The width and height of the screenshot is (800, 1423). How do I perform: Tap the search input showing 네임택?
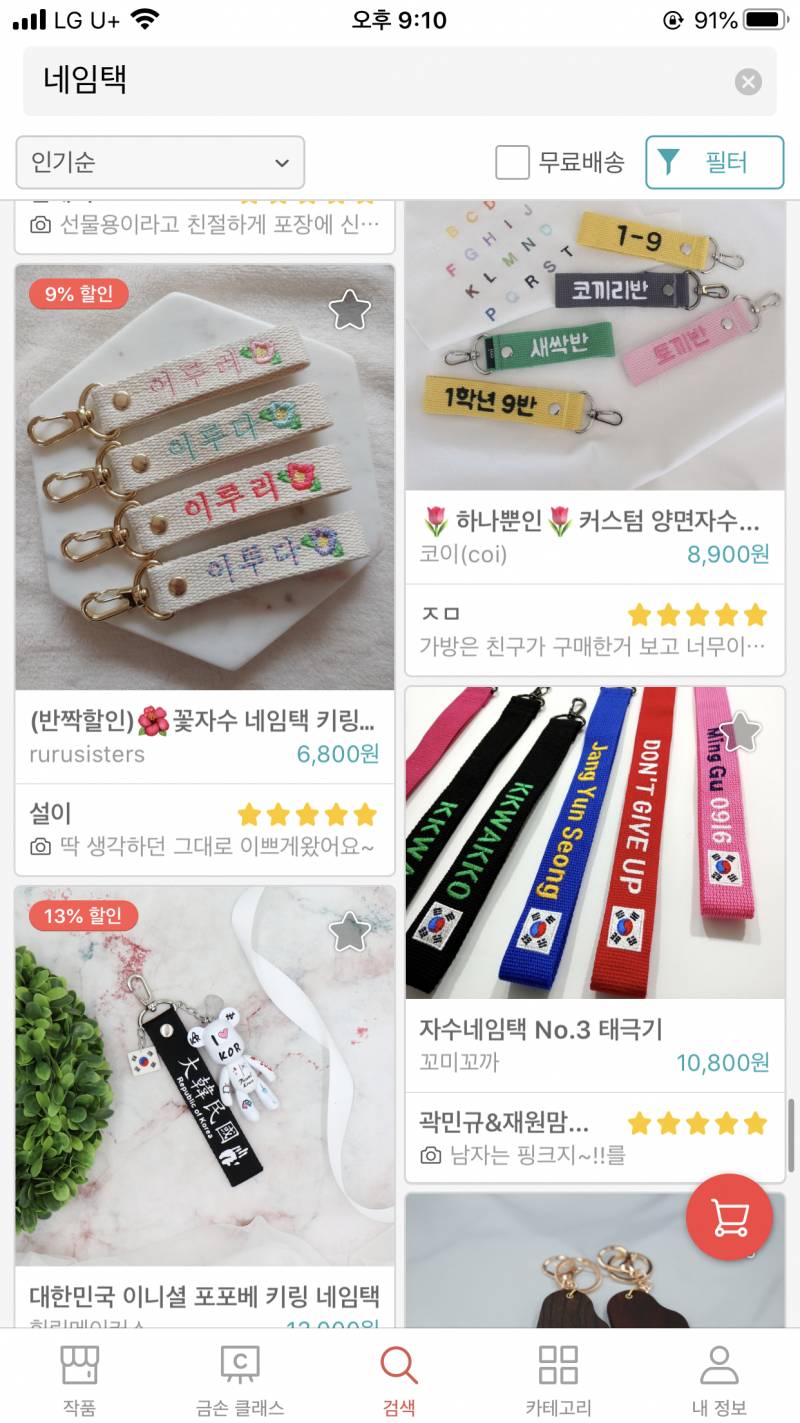point(300,81)
